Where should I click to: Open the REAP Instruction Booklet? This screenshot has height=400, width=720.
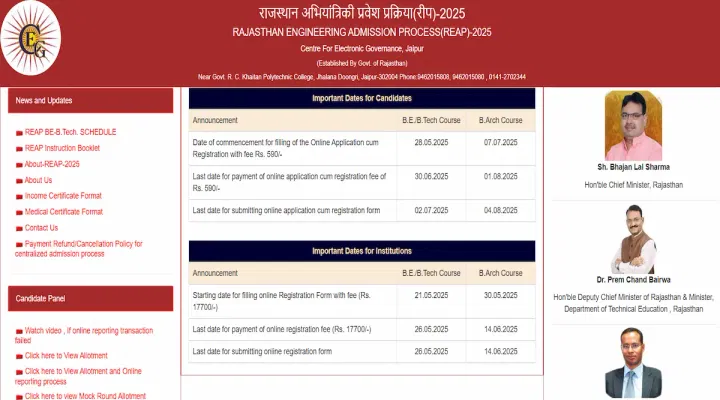click(62, 148)
